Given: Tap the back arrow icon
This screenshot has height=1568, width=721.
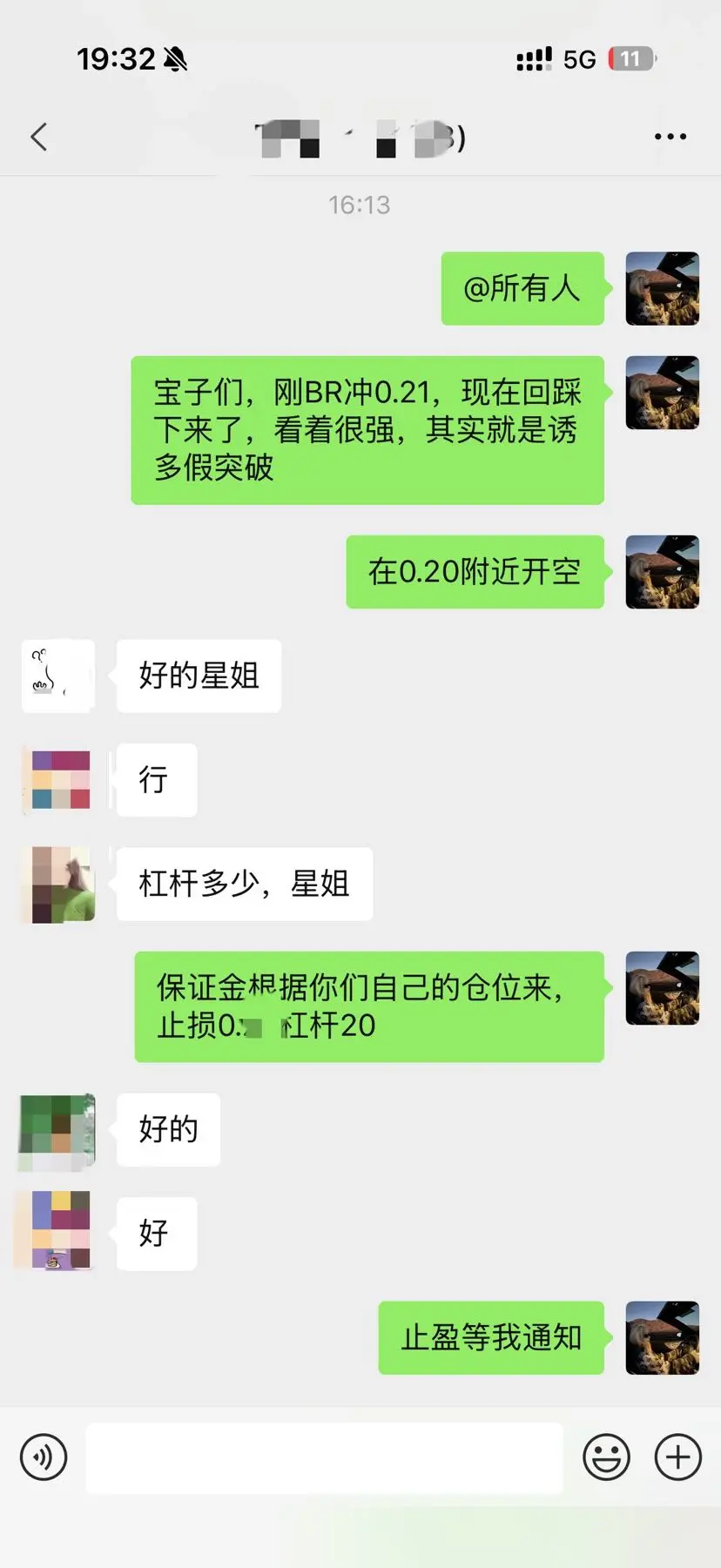Looking at the screenshot, I should tap(37, 137).
